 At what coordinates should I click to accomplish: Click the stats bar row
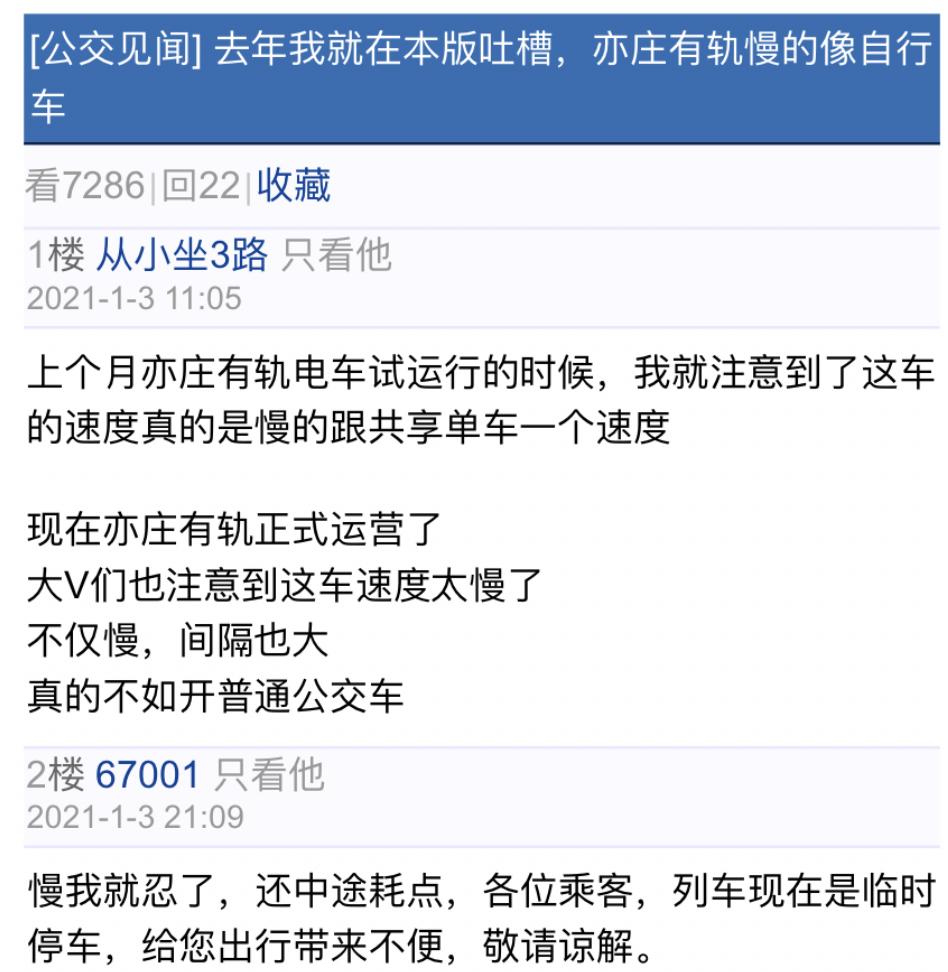tap(474, 185)
